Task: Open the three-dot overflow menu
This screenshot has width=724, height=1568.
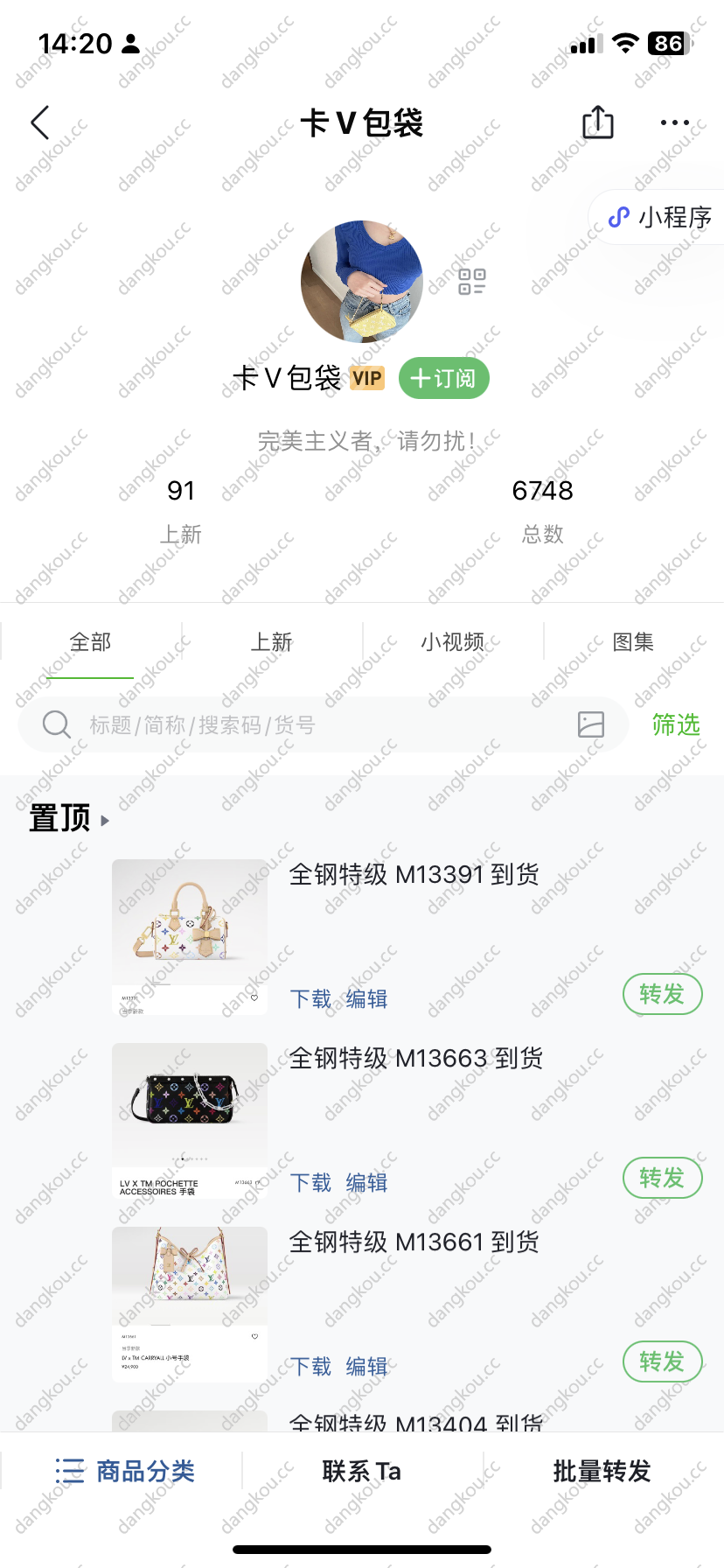Action: 674,122
